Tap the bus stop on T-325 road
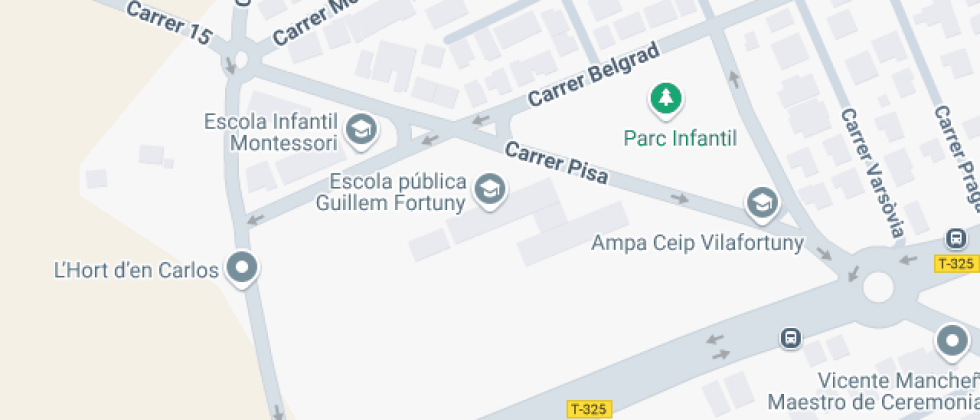 click(790, 339)
